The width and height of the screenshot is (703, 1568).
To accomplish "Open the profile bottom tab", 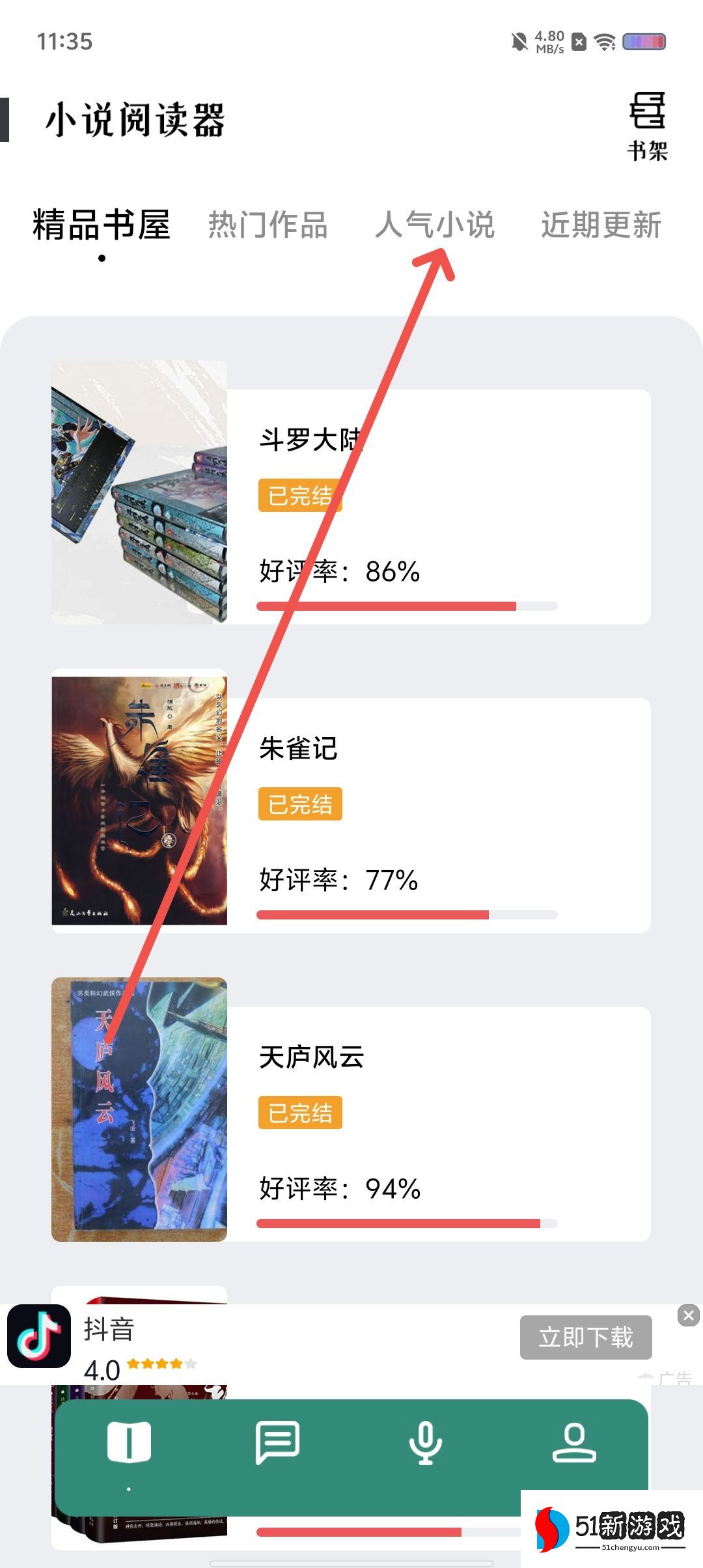I will click(x=574, y=1443).
